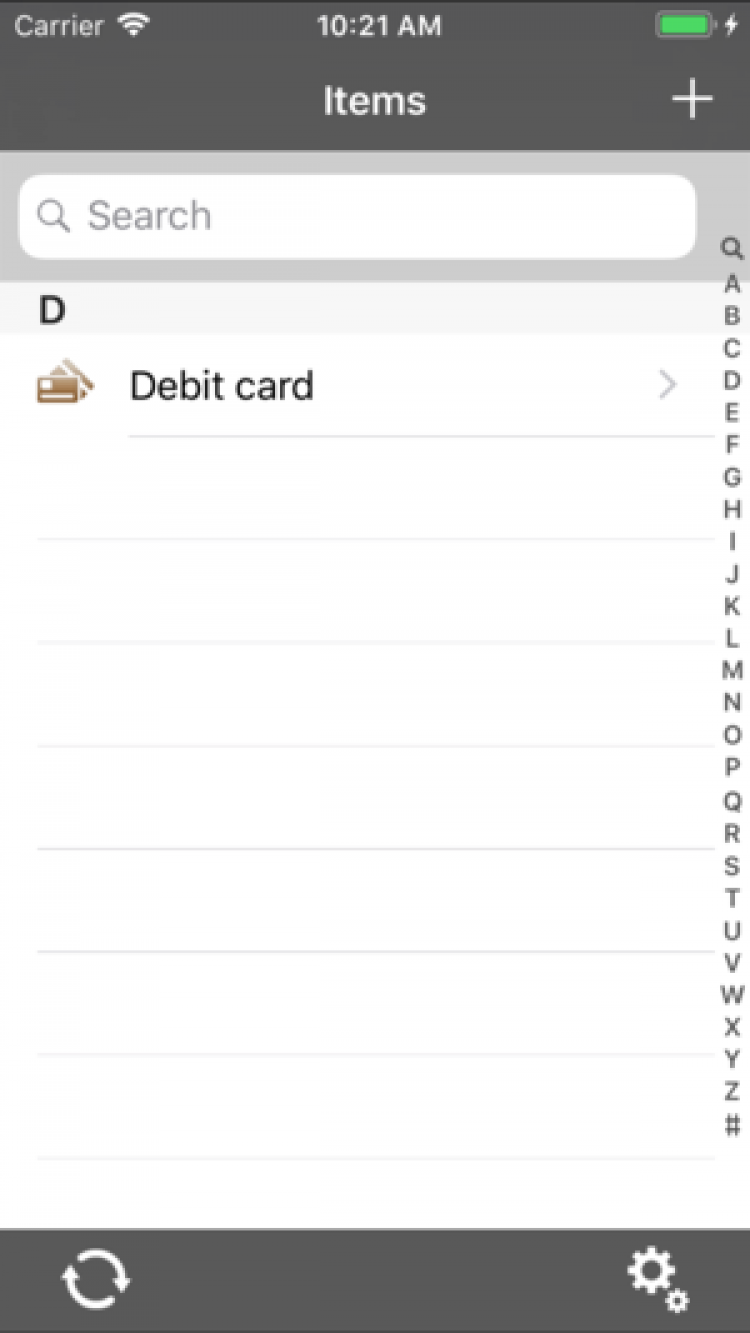Image resolution: width=750 pixels, height=1333 pixels.
Task: Jump to letter S in index
Action: (732, 866)
